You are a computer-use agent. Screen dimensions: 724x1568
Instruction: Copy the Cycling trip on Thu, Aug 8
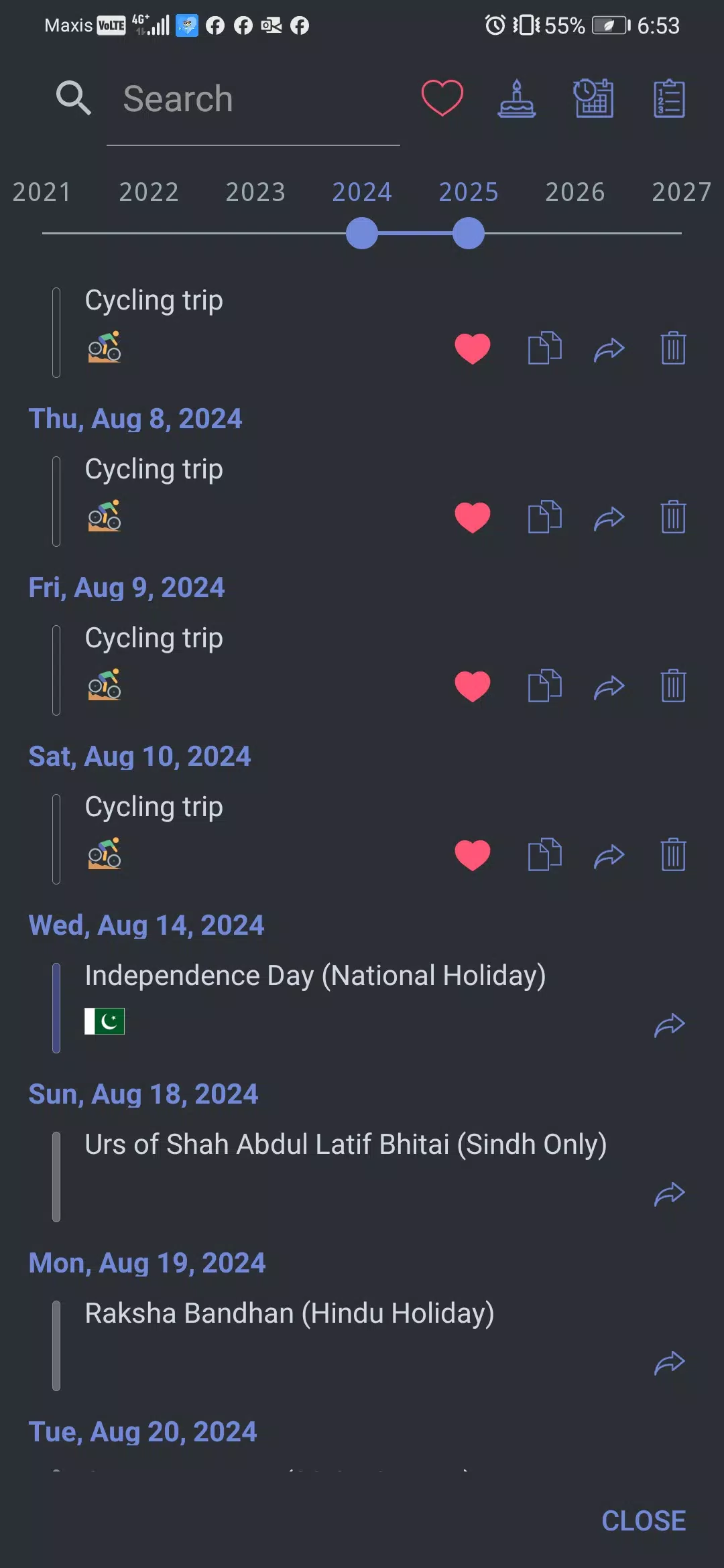[x=545, y=517]
